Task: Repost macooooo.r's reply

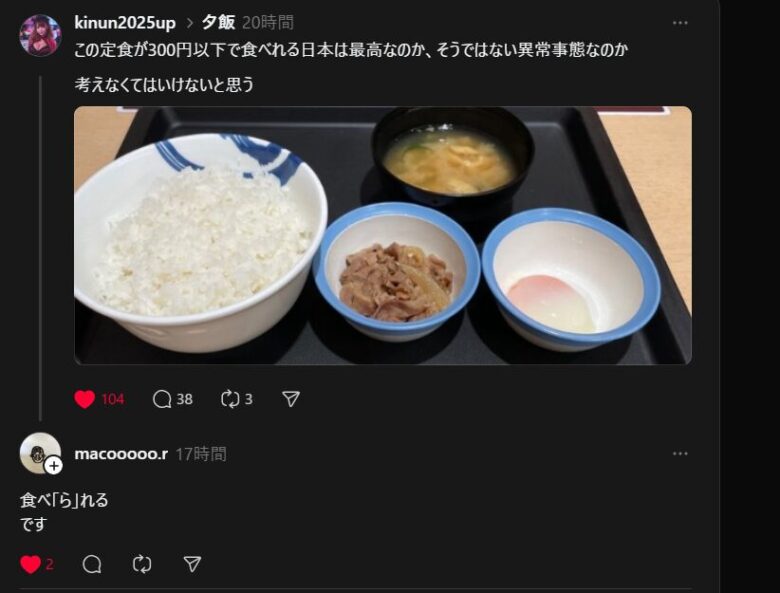Action: (x=142, y=565)
